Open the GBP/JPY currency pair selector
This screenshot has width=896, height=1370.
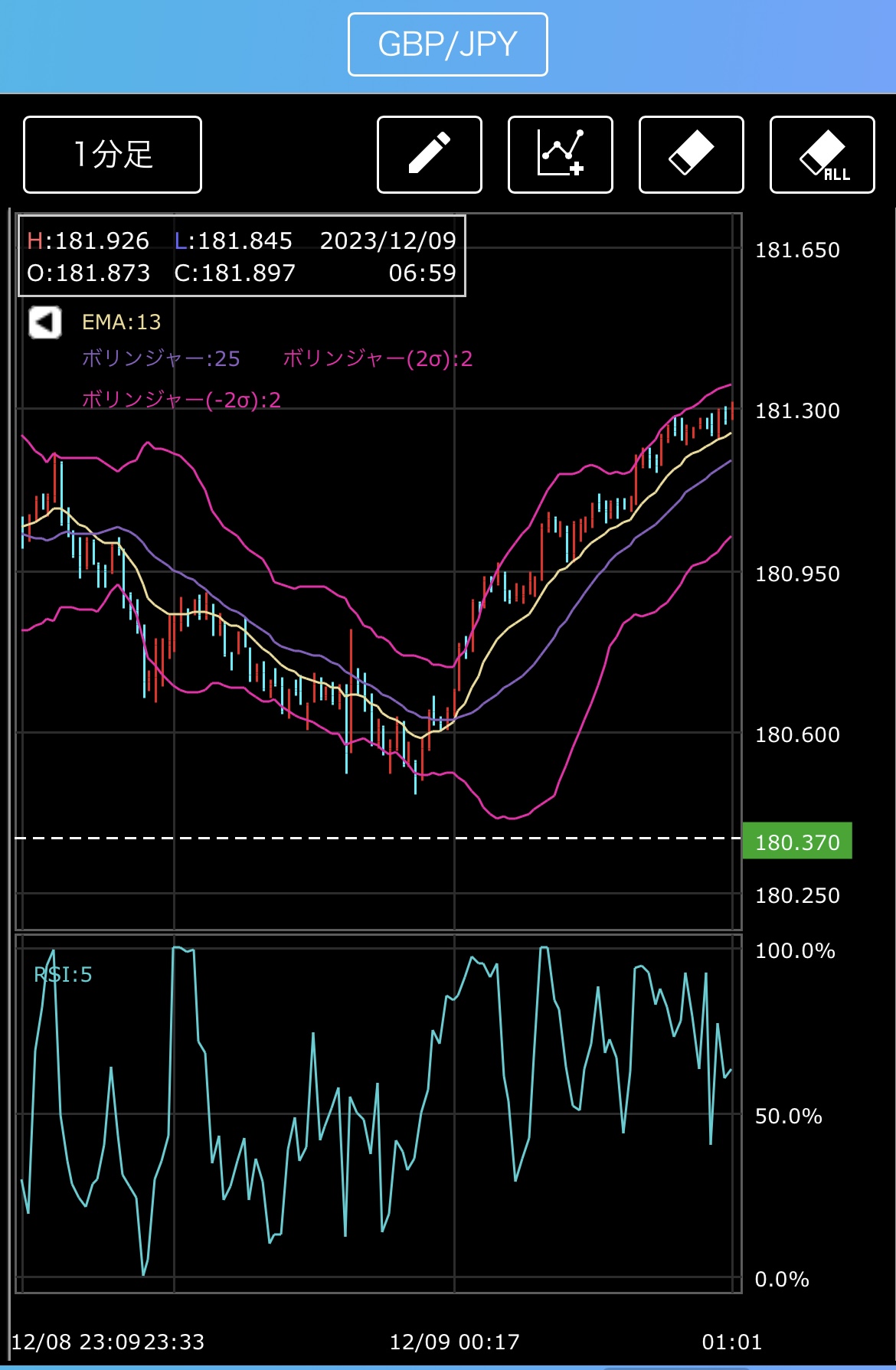[448, 44]
